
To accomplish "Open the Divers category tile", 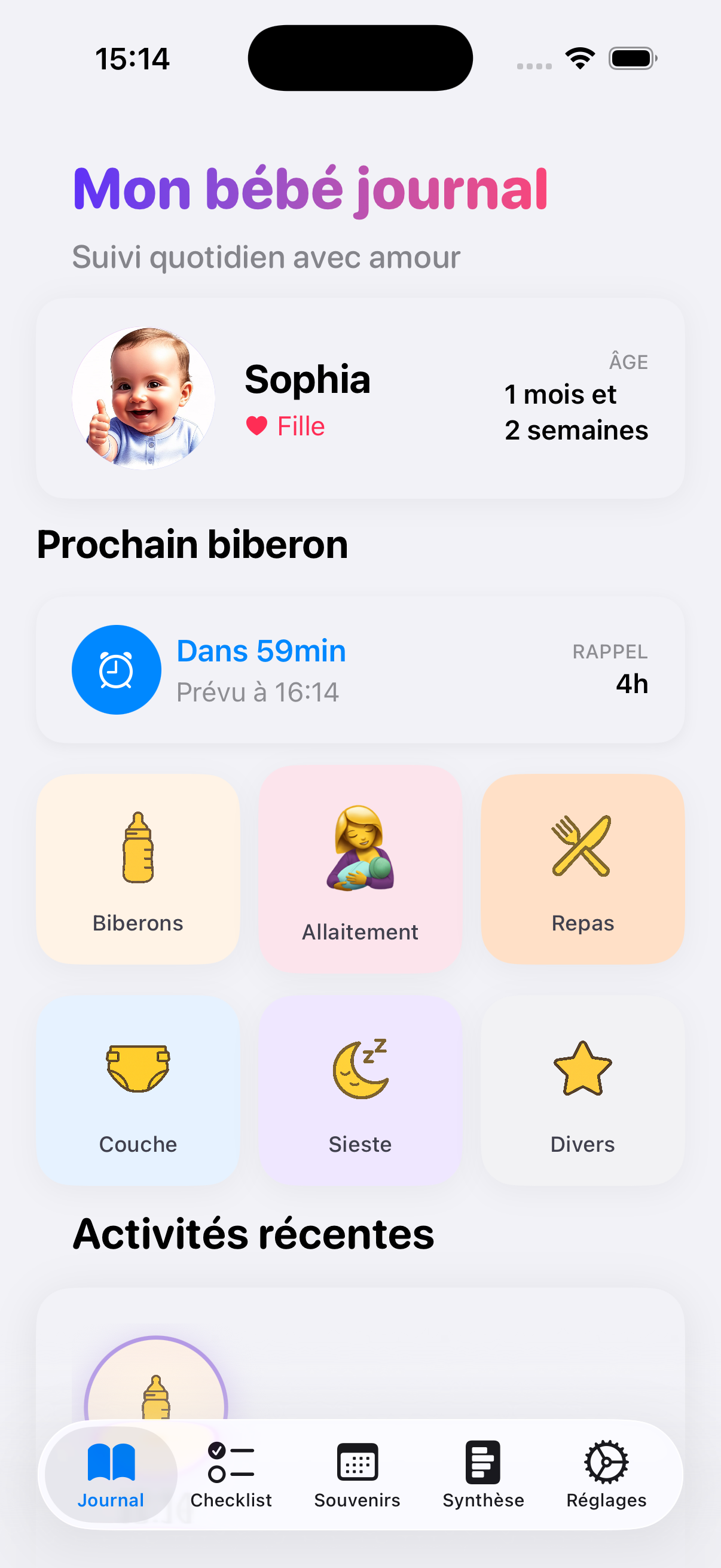I will click(x=582, y=1090).
